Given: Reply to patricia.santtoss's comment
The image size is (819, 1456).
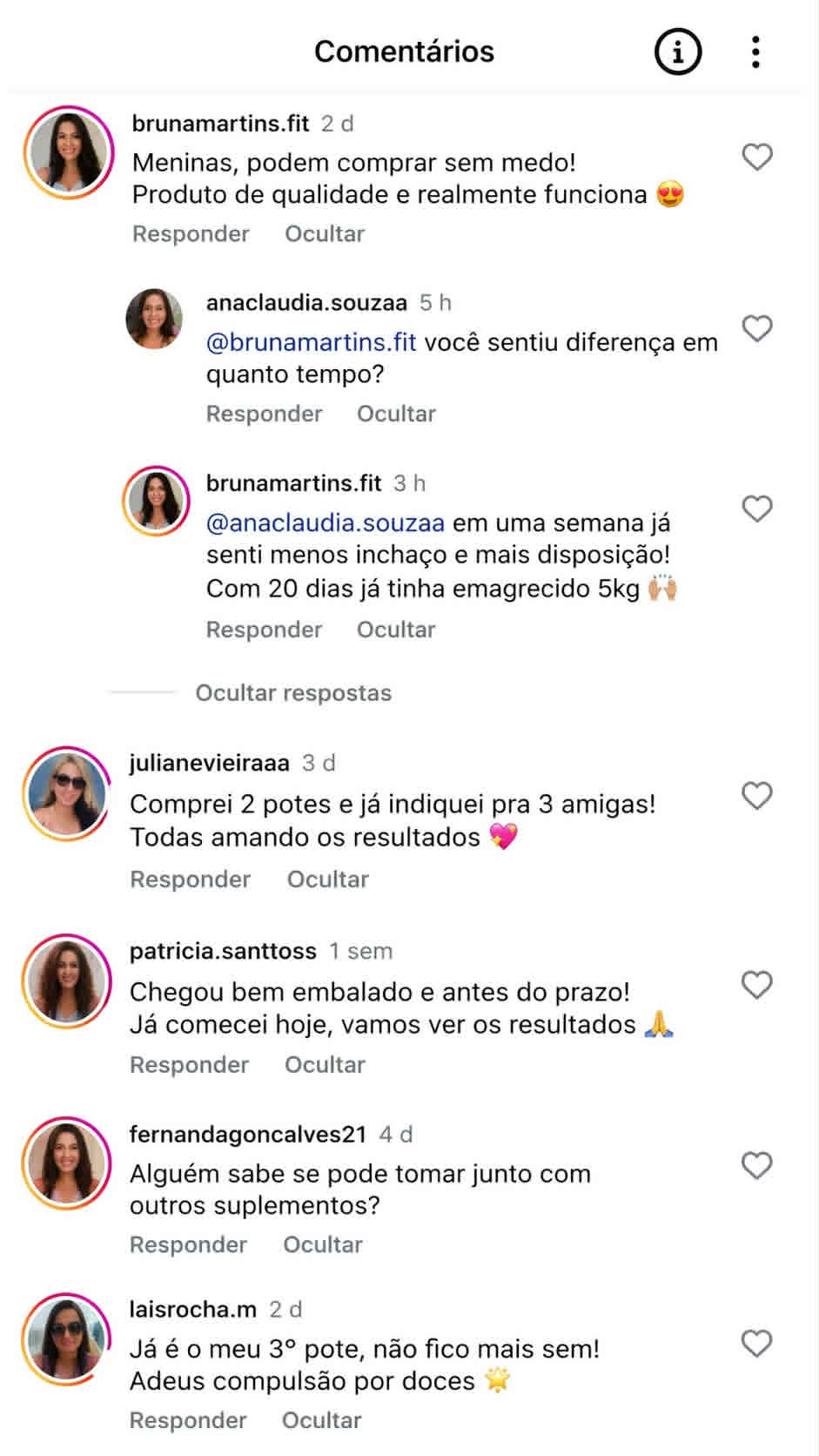Looking at the screenshot, I should (x=189, y=1065).
